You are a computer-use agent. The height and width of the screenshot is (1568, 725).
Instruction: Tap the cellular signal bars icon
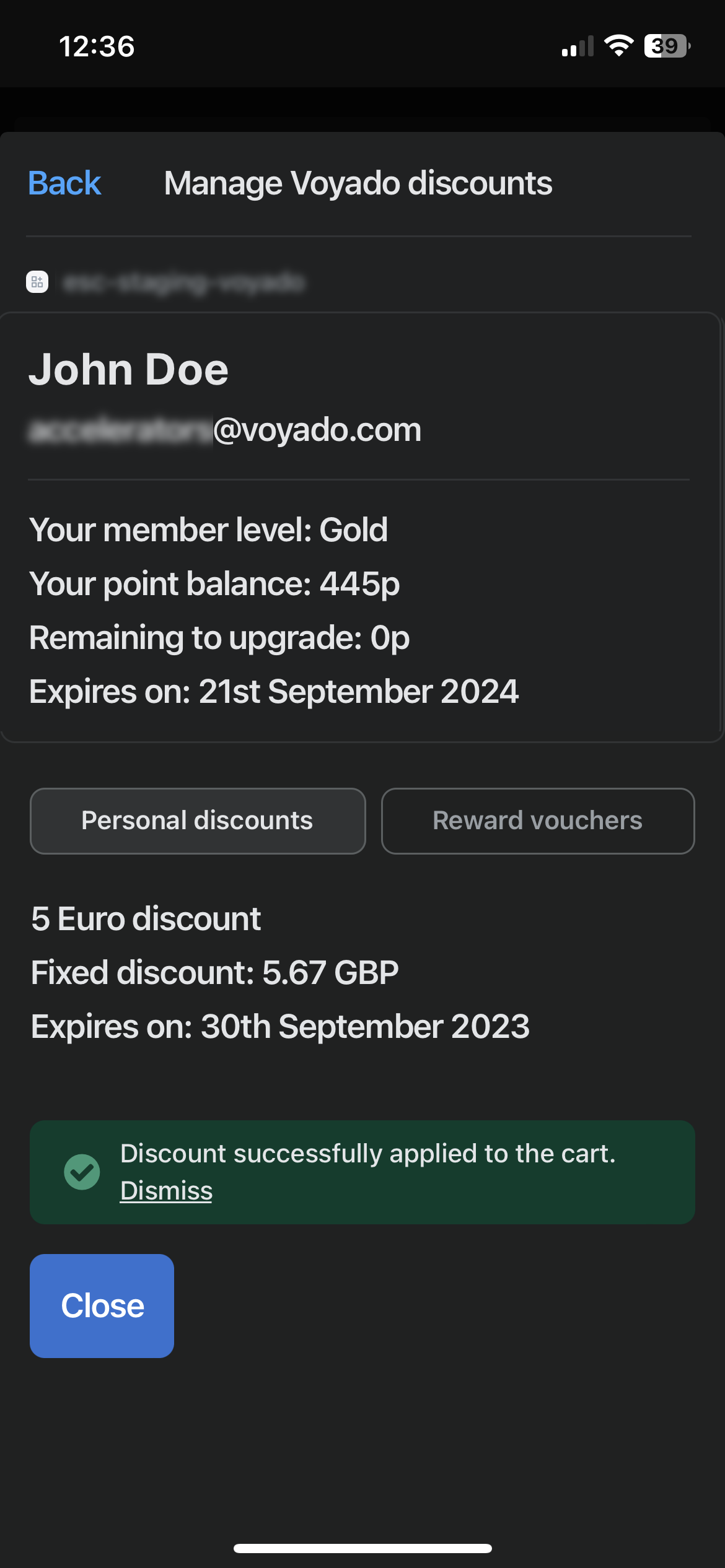[x=576, y=46]
